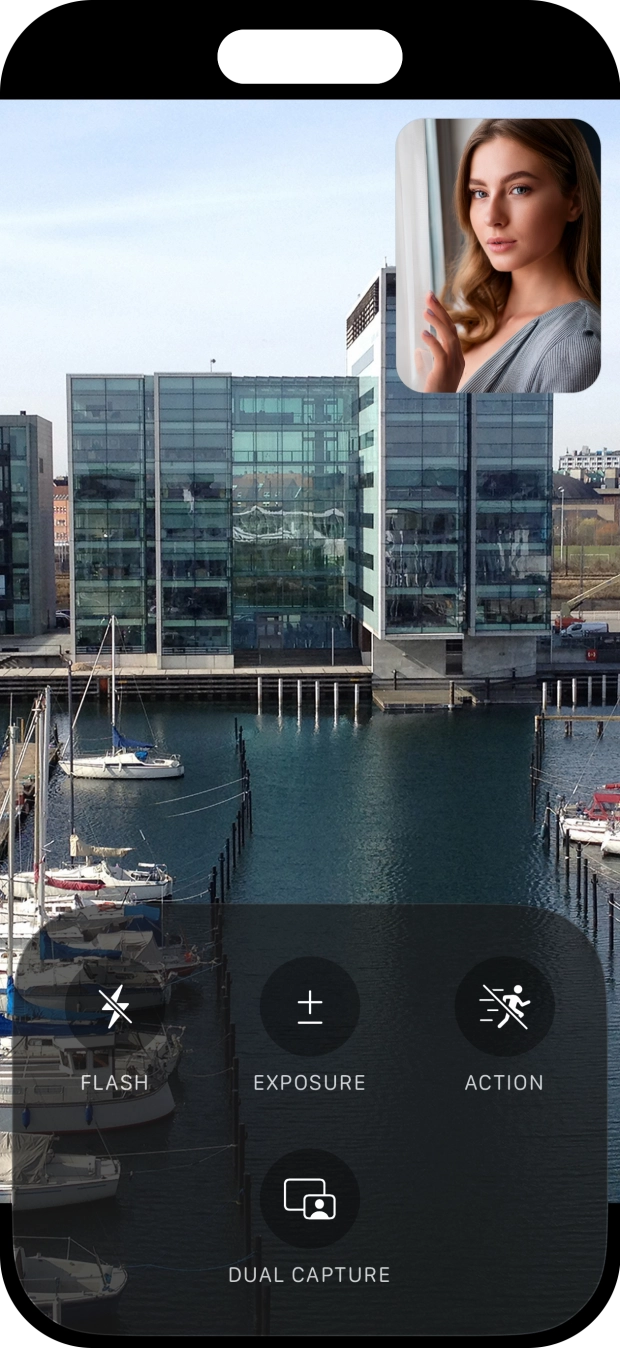
Task: Toggle Dual Capture mode
Action: [310, 1198]
